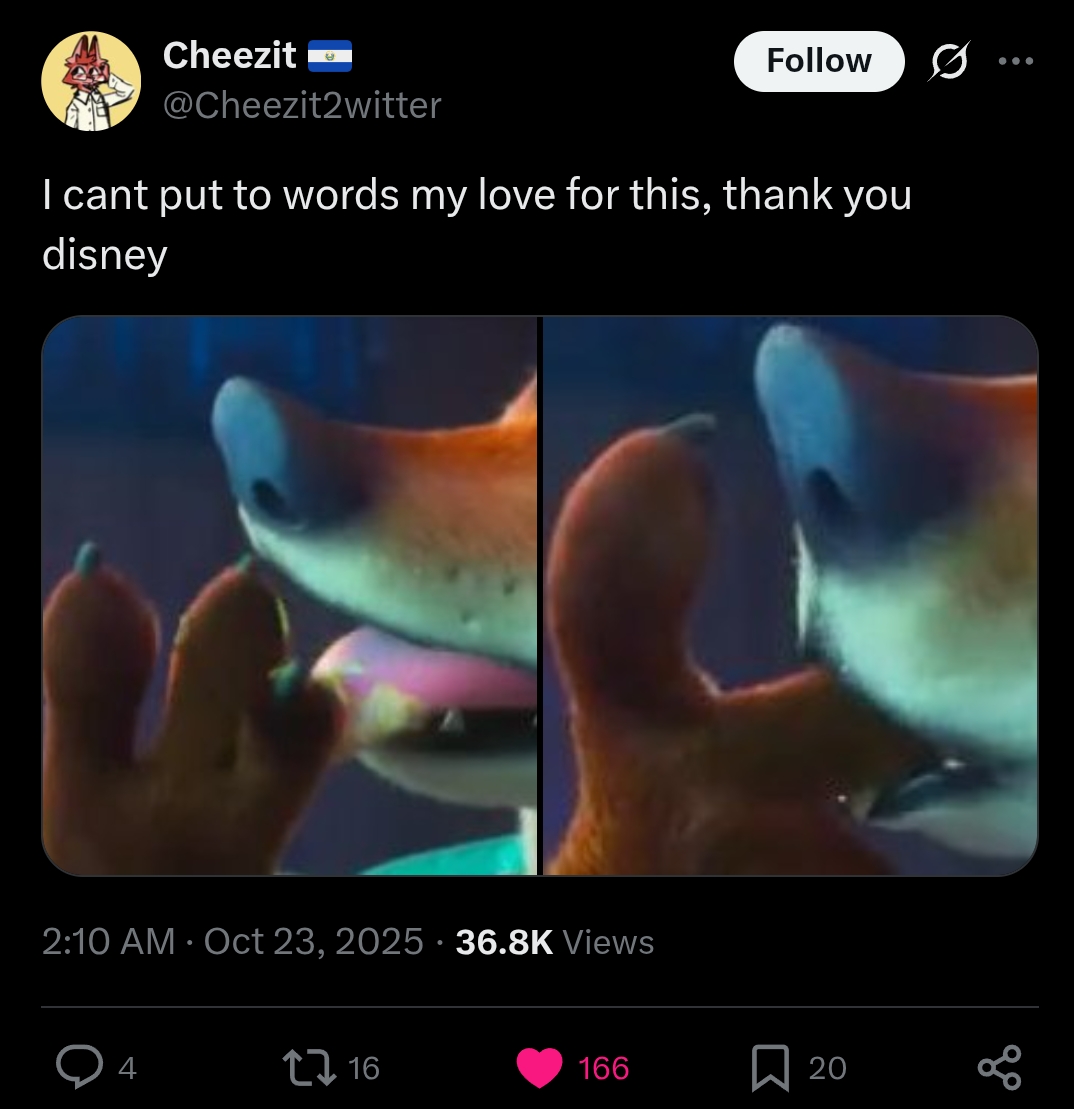
Task: View the right image of the post
Action: 790,596
